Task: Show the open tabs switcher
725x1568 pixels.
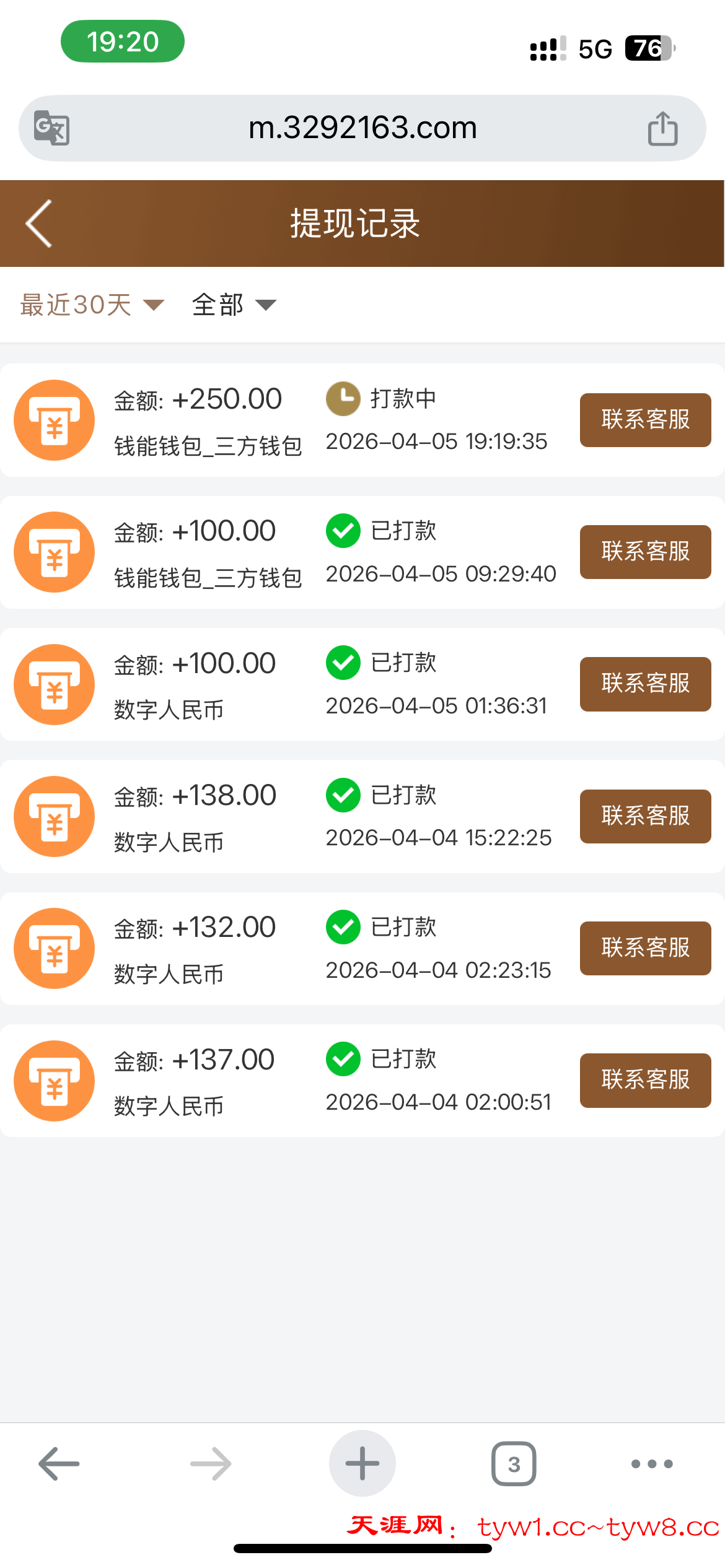Action: tap(514, 1463)
